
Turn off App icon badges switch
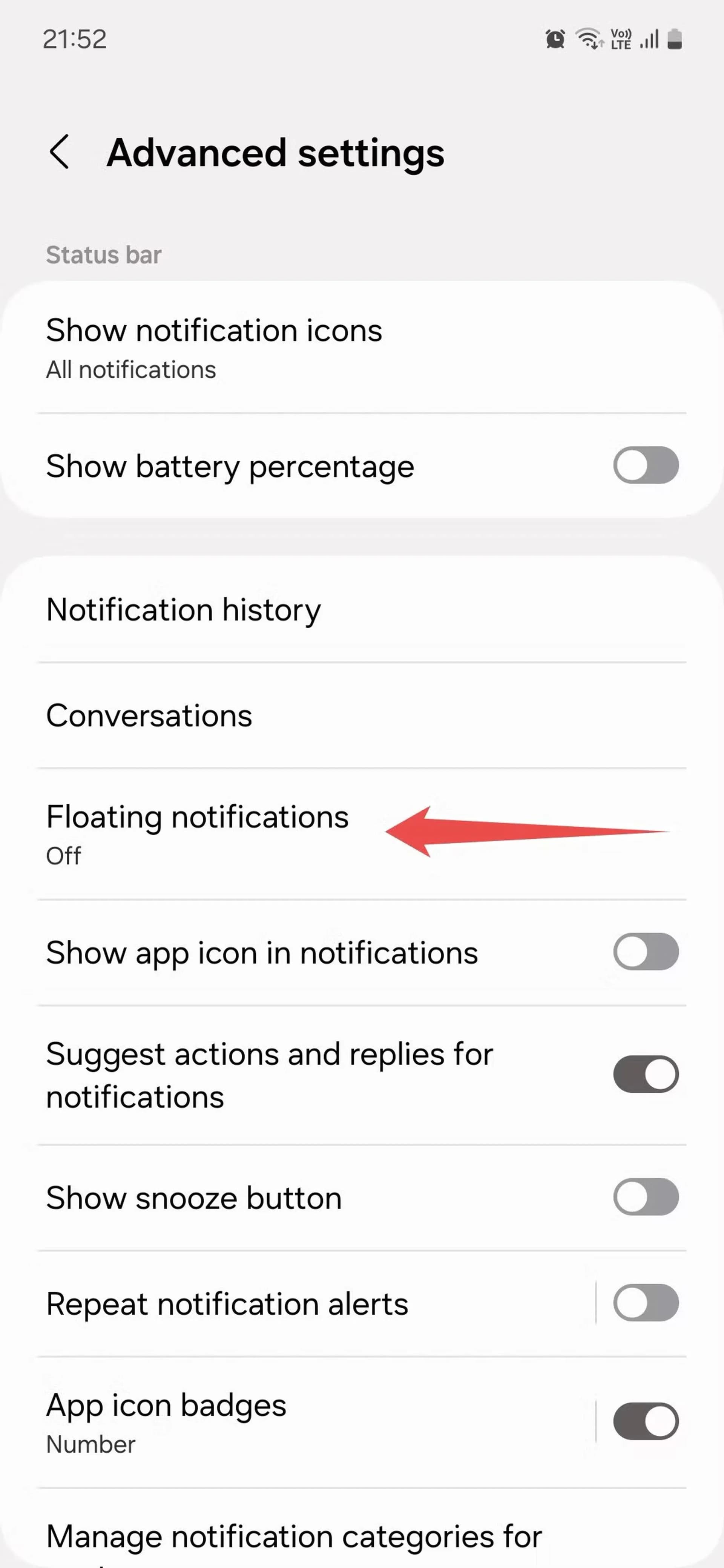646,1421
